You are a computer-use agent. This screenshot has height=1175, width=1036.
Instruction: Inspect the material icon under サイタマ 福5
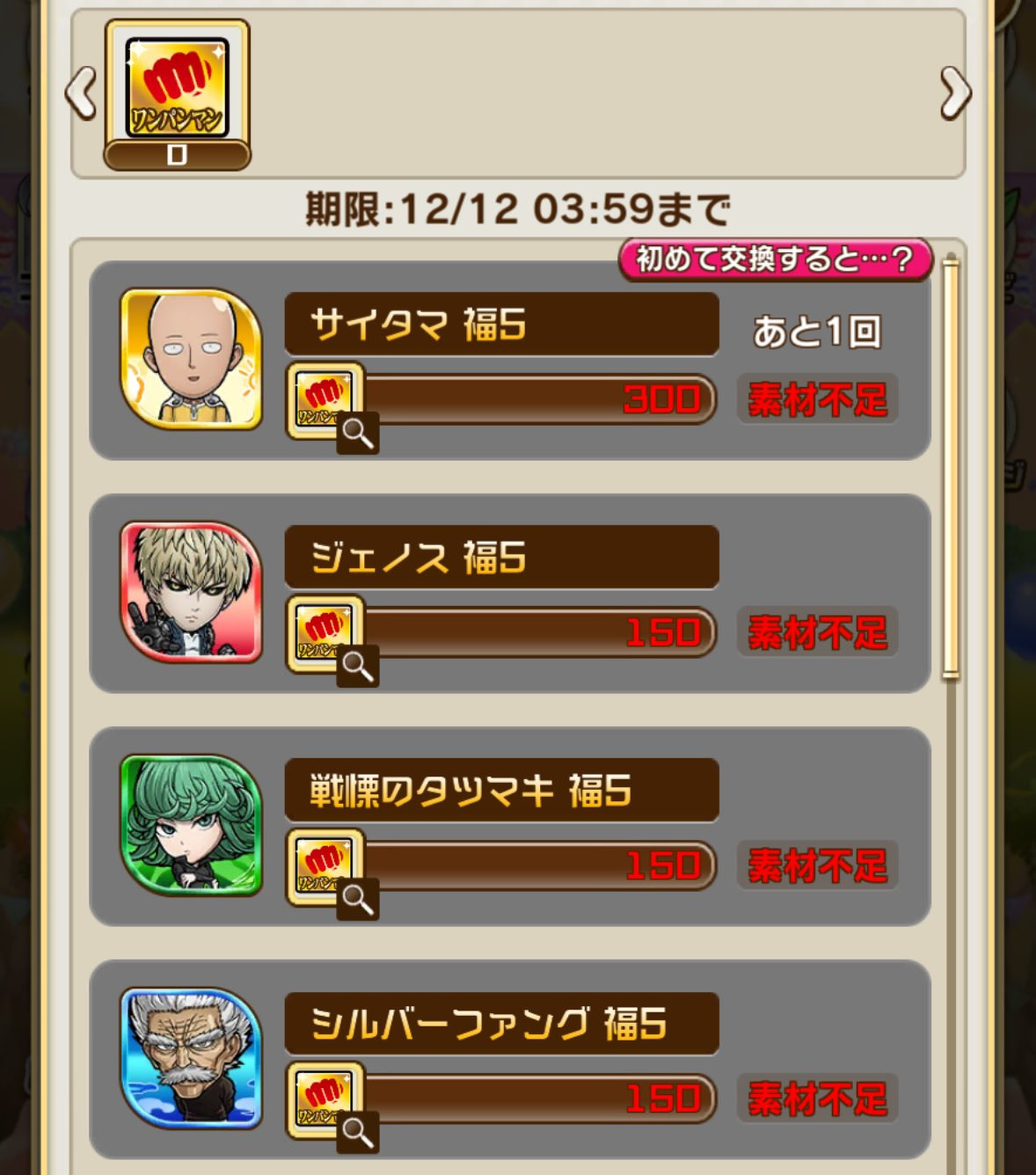coord(331,406)
